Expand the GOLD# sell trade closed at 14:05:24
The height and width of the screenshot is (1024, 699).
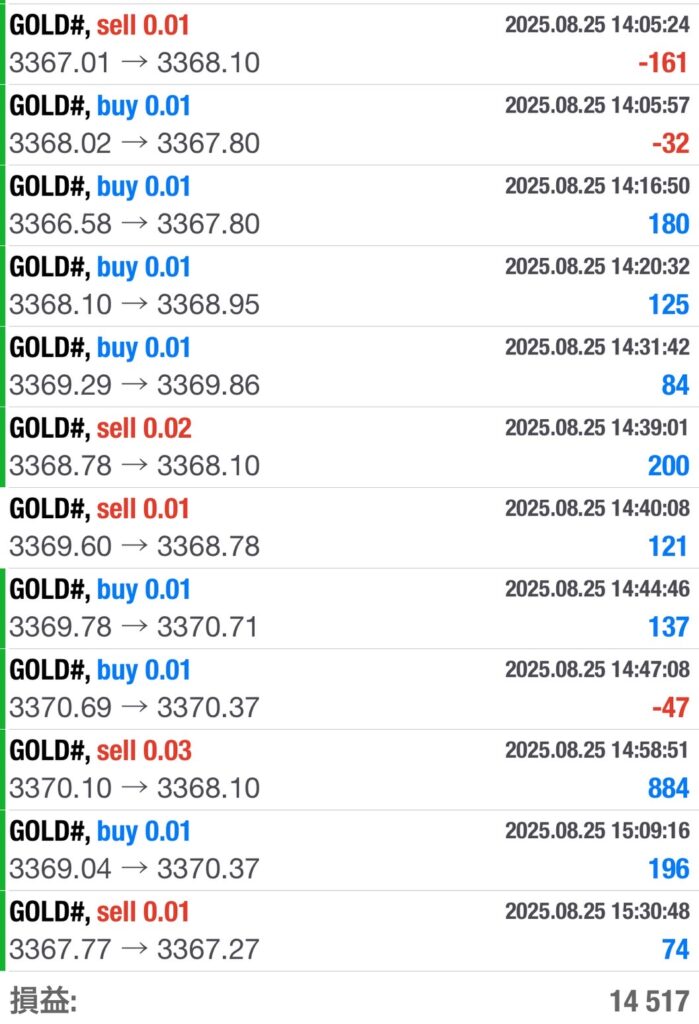(x=349, y=44)
